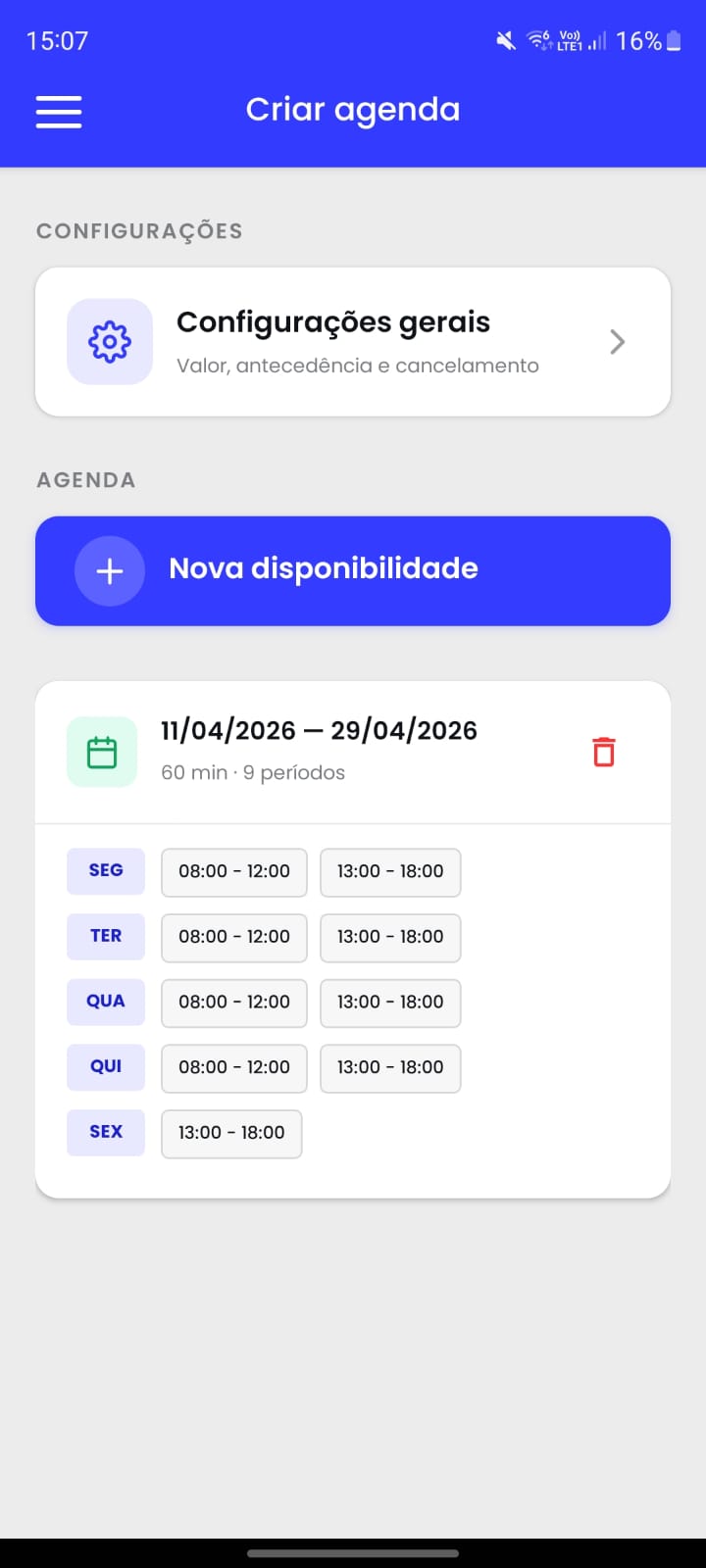Select the SEG day chip
The image size is (706, 1568).
(105, 870)
